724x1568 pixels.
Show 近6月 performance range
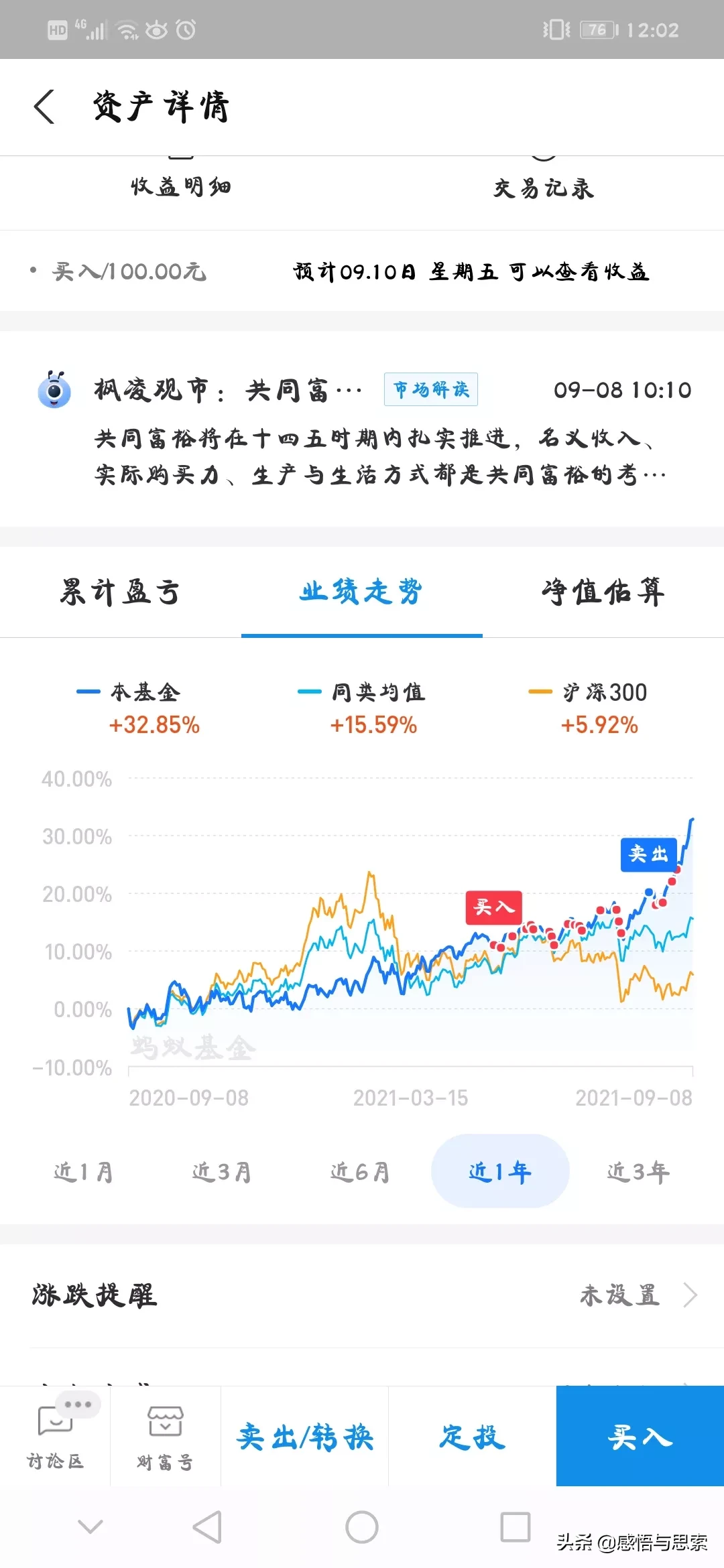[x=360, y=1171]
